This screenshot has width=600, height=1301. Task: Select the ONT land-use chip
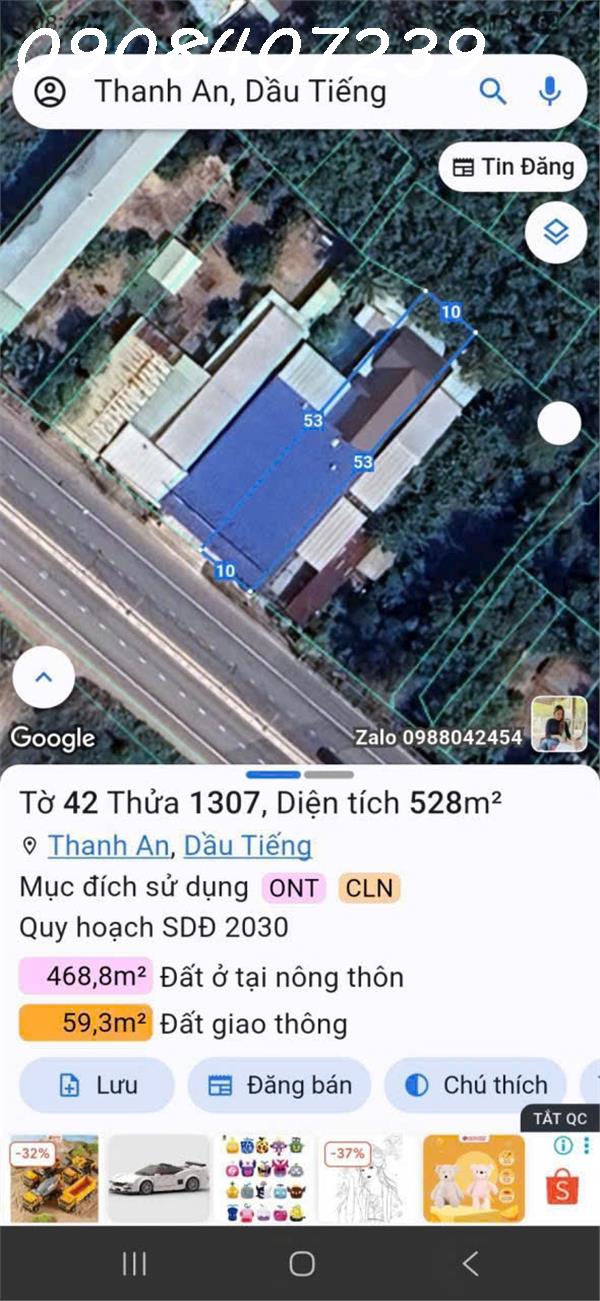(x=294, y=888)
